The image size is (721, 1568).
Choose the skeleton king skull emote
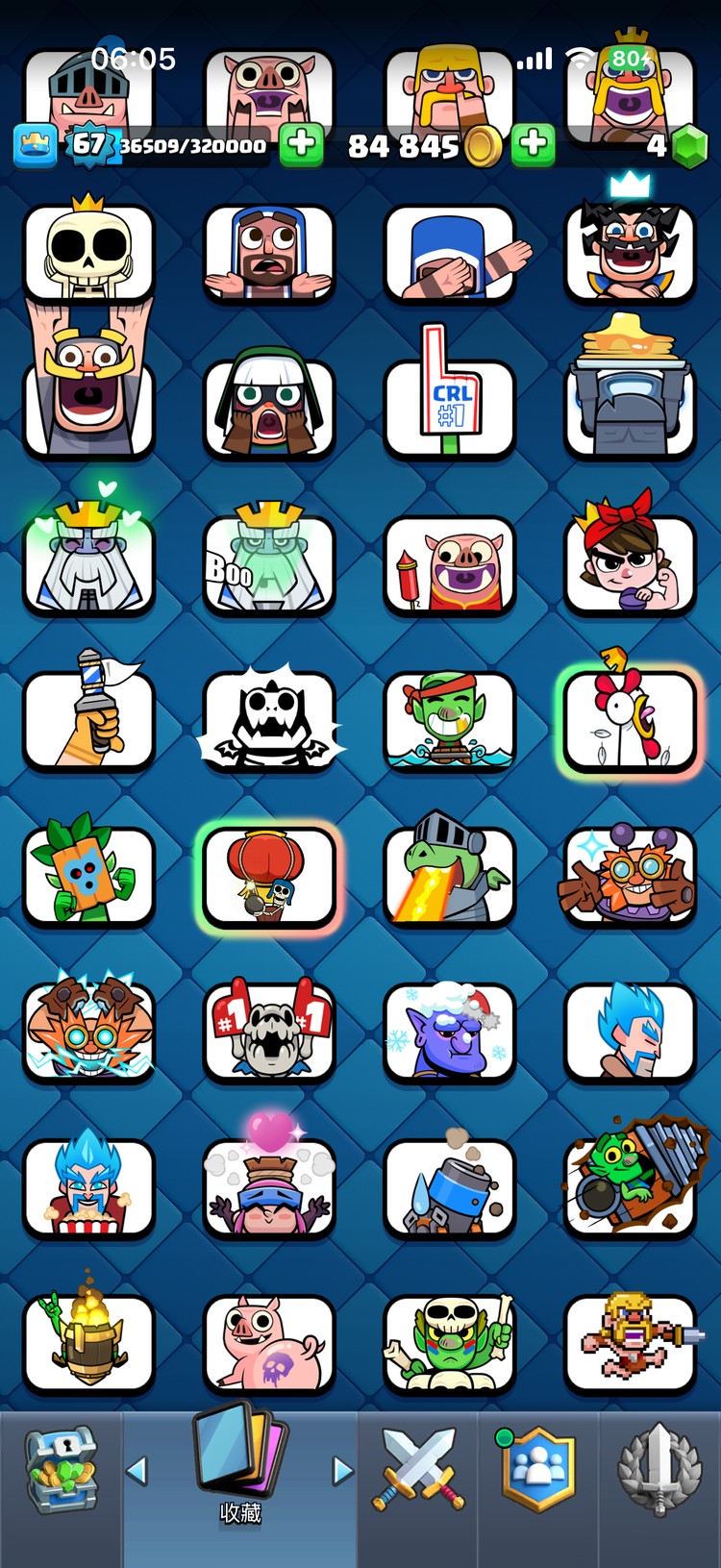(88, 252)
